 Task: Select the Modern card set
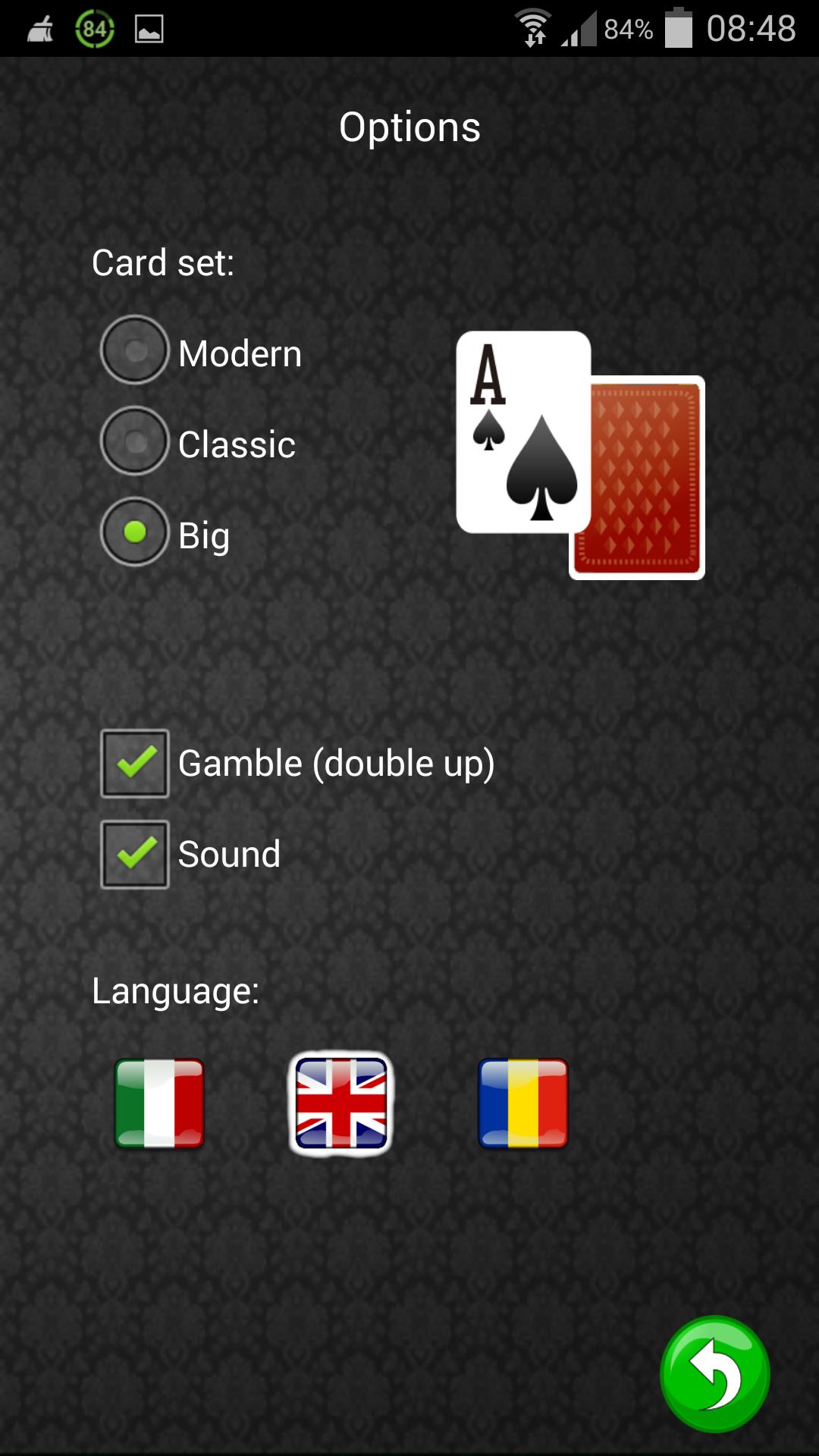(x=135, y=350)
